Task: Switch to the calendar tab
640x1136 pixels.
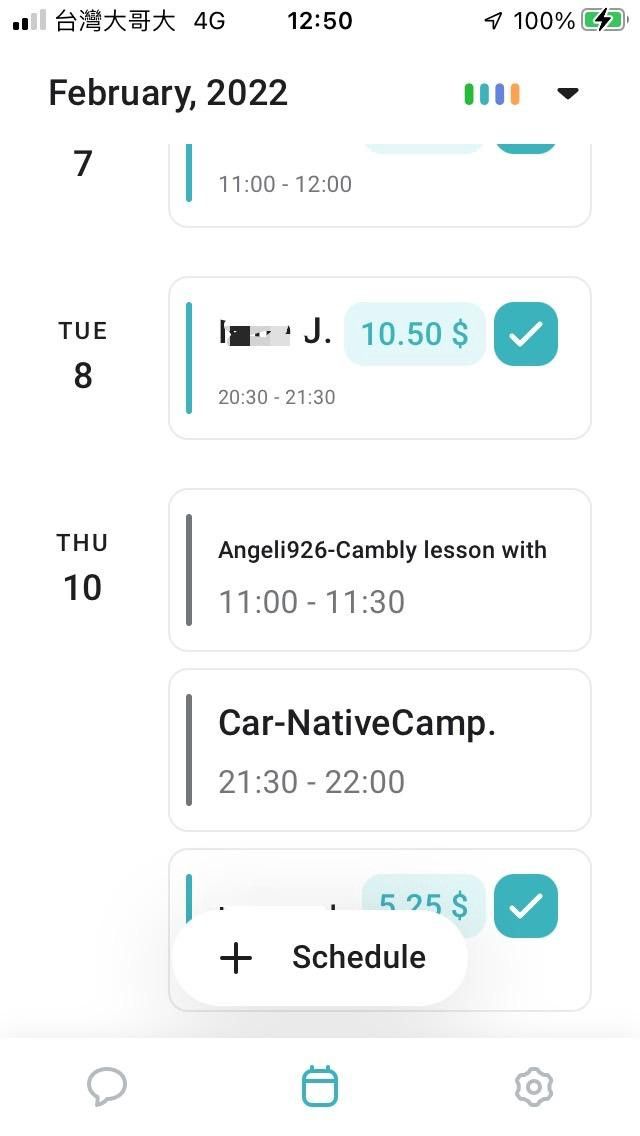Action: tap(320, 1086)
